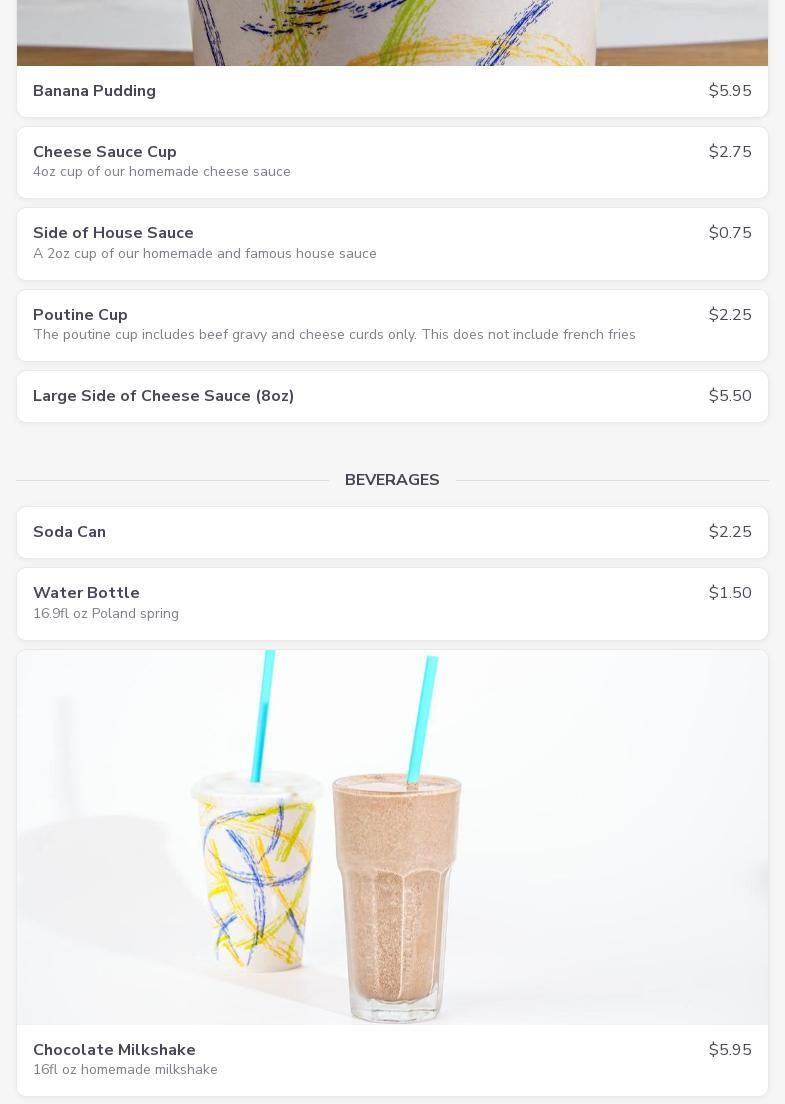Open Large Side of Cheese Sauce (8oz)
The image size is (785, 1104).
392,396
